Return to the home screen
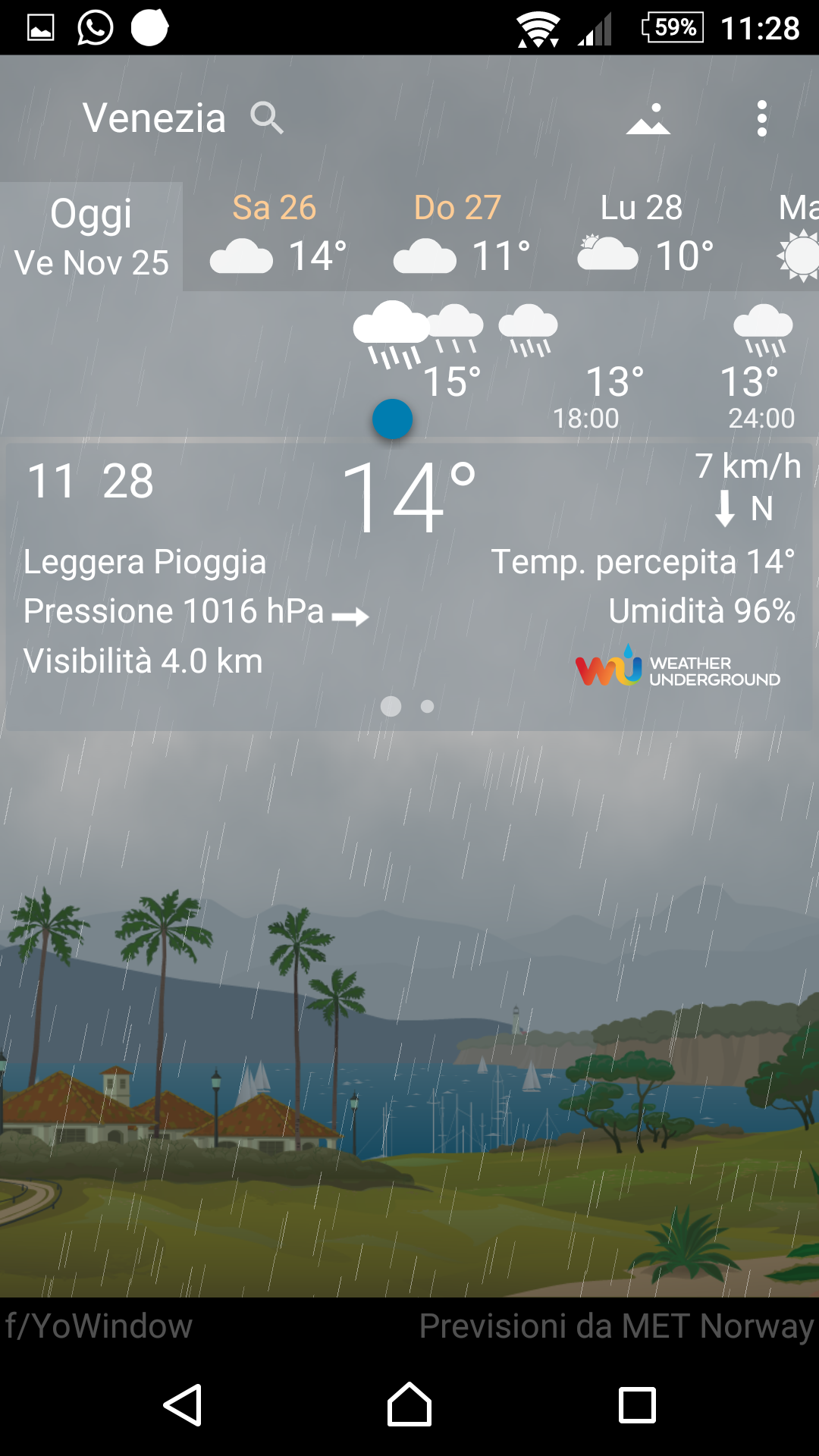The height and width of the screenshot is (1456, 819). [409, 1405]
